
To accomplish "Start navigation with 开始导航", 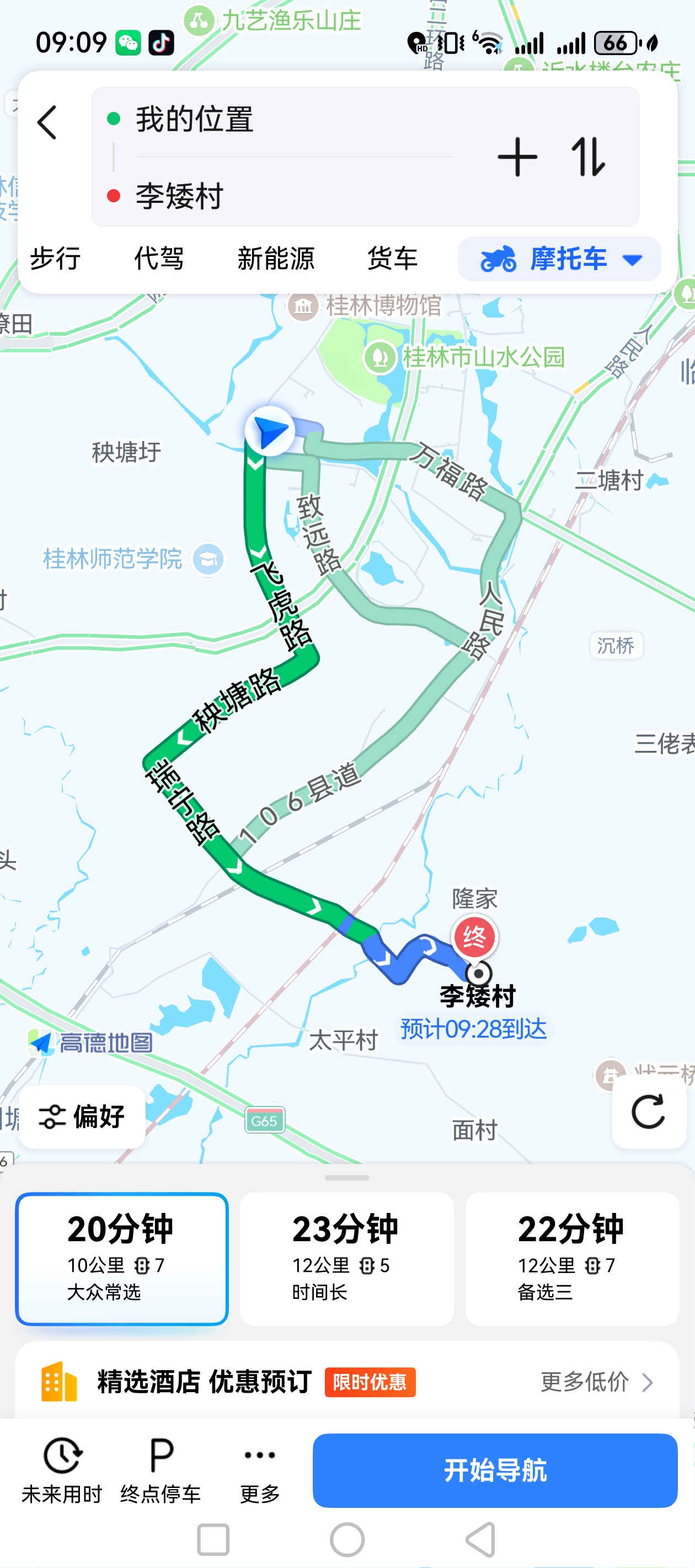I will [495, 1470].
